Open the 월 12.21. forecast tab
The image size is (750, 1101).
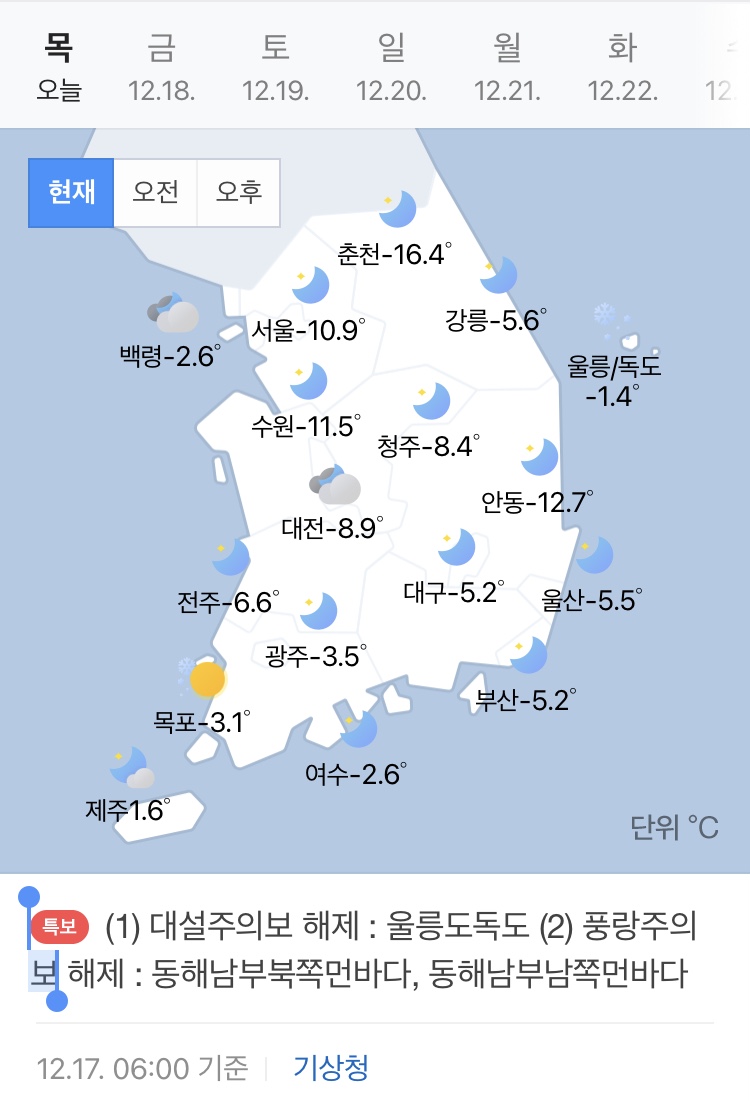[507, 67]
